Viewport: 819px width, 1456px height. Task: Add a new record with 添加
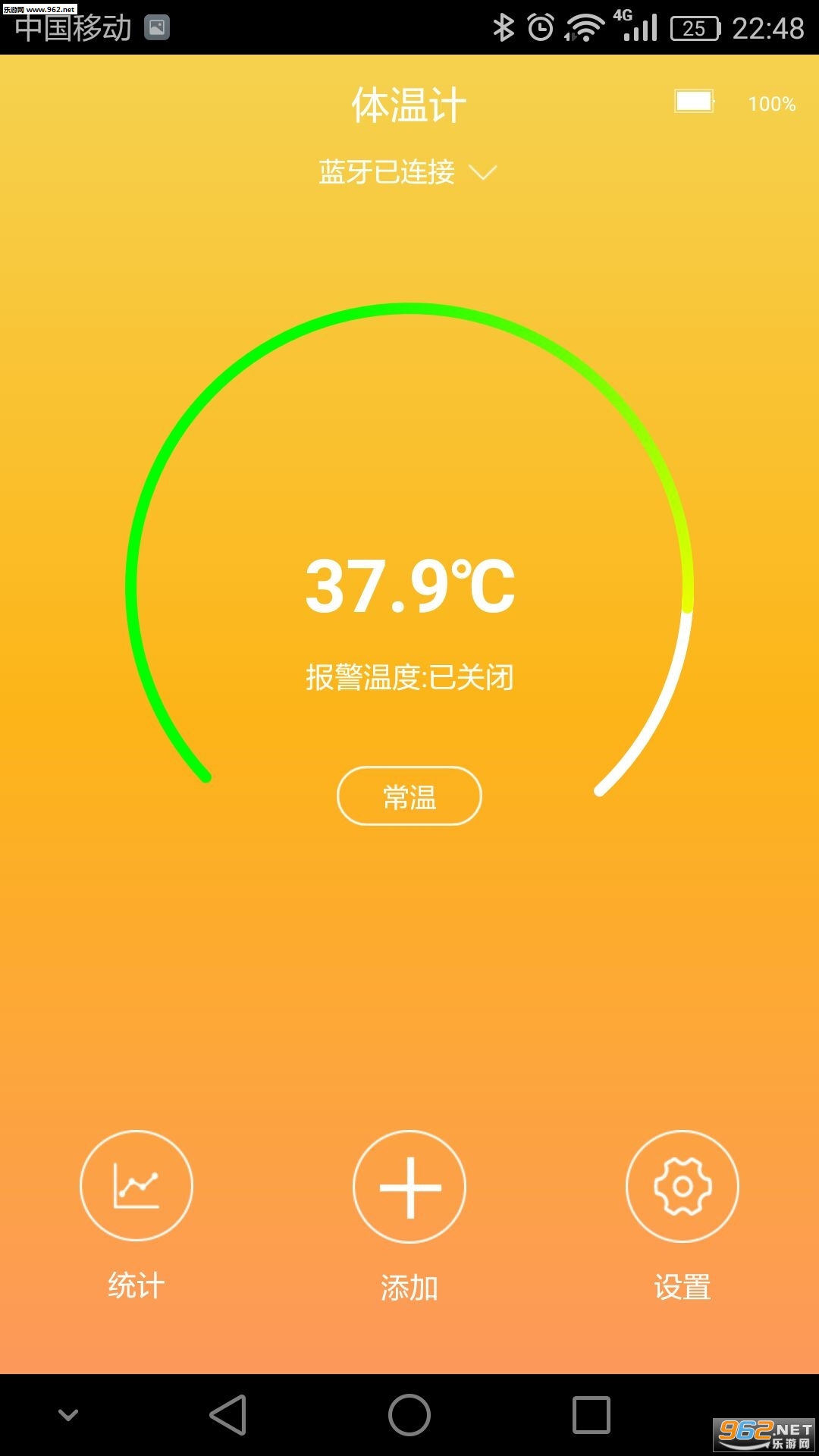click(x=409, y=1186)
